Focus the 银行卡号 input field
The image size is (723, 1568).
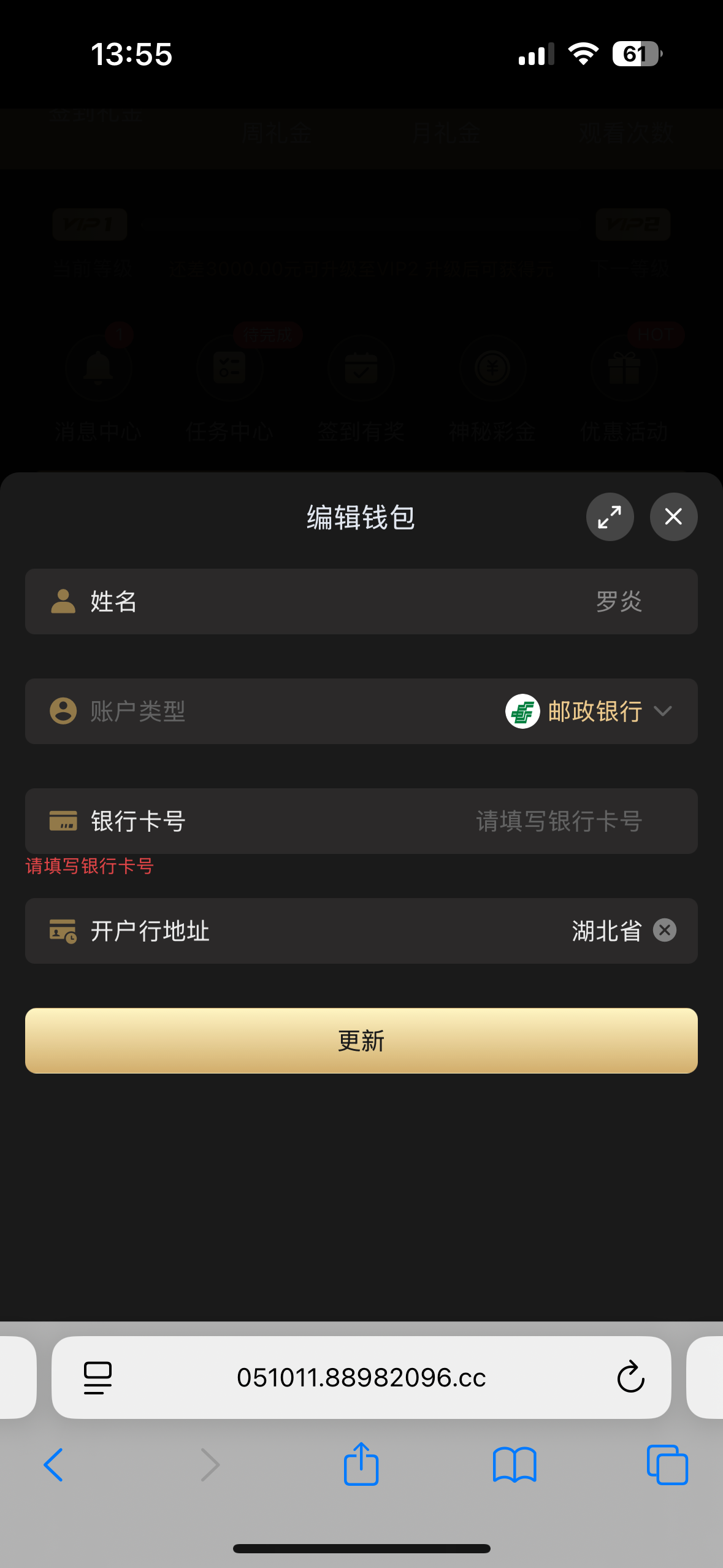361,821
